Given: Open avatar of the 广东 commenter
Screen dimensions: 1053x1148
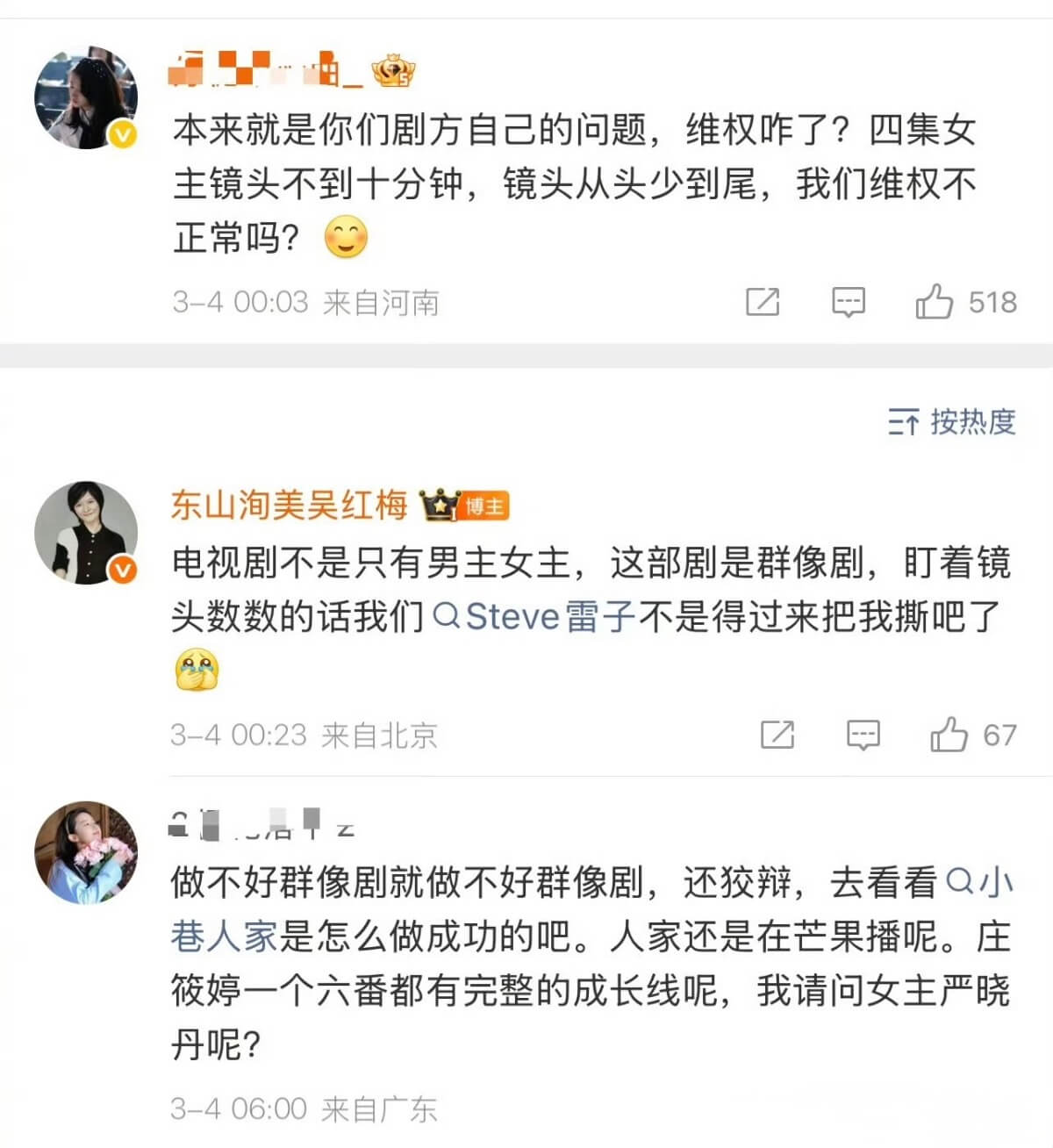Looking at the screenshot, I should [86, 852].
